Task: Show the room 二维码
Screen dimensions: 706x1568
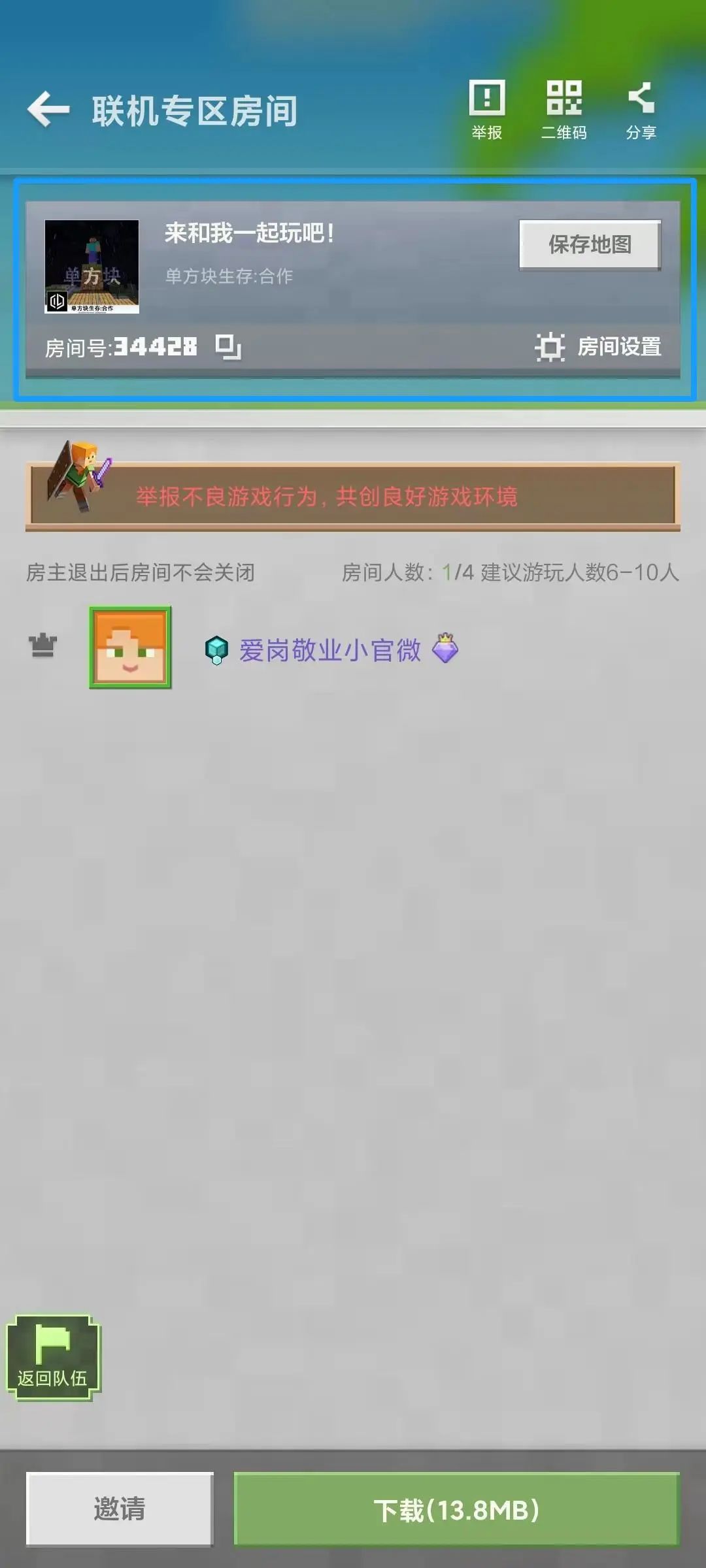Action: click(563, 109)
